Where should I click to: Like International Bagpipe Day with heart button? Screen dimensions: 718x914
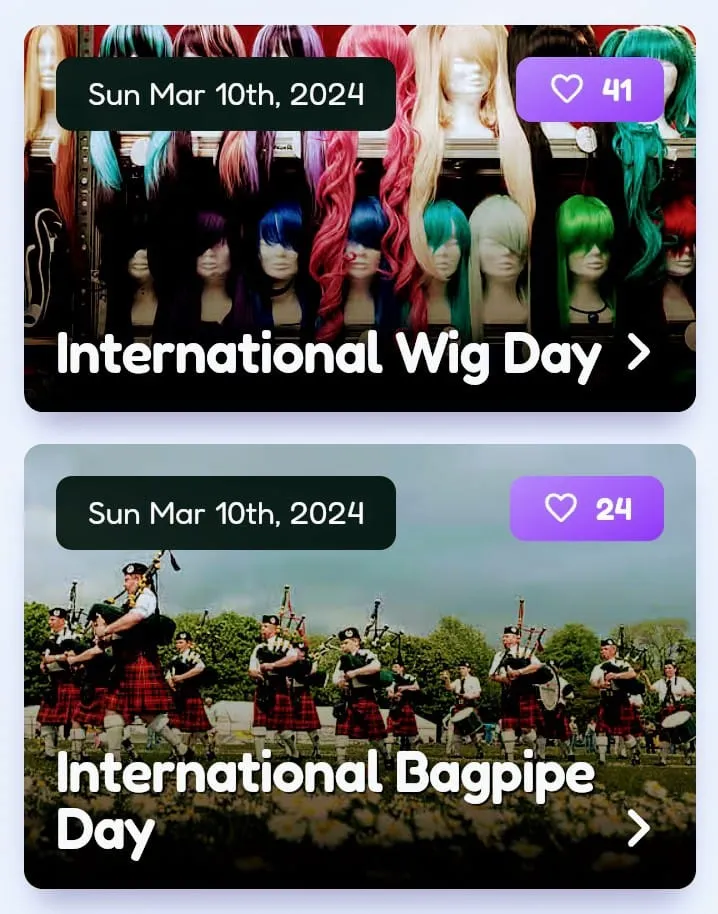pyautogui.click(x=586, y=508)
